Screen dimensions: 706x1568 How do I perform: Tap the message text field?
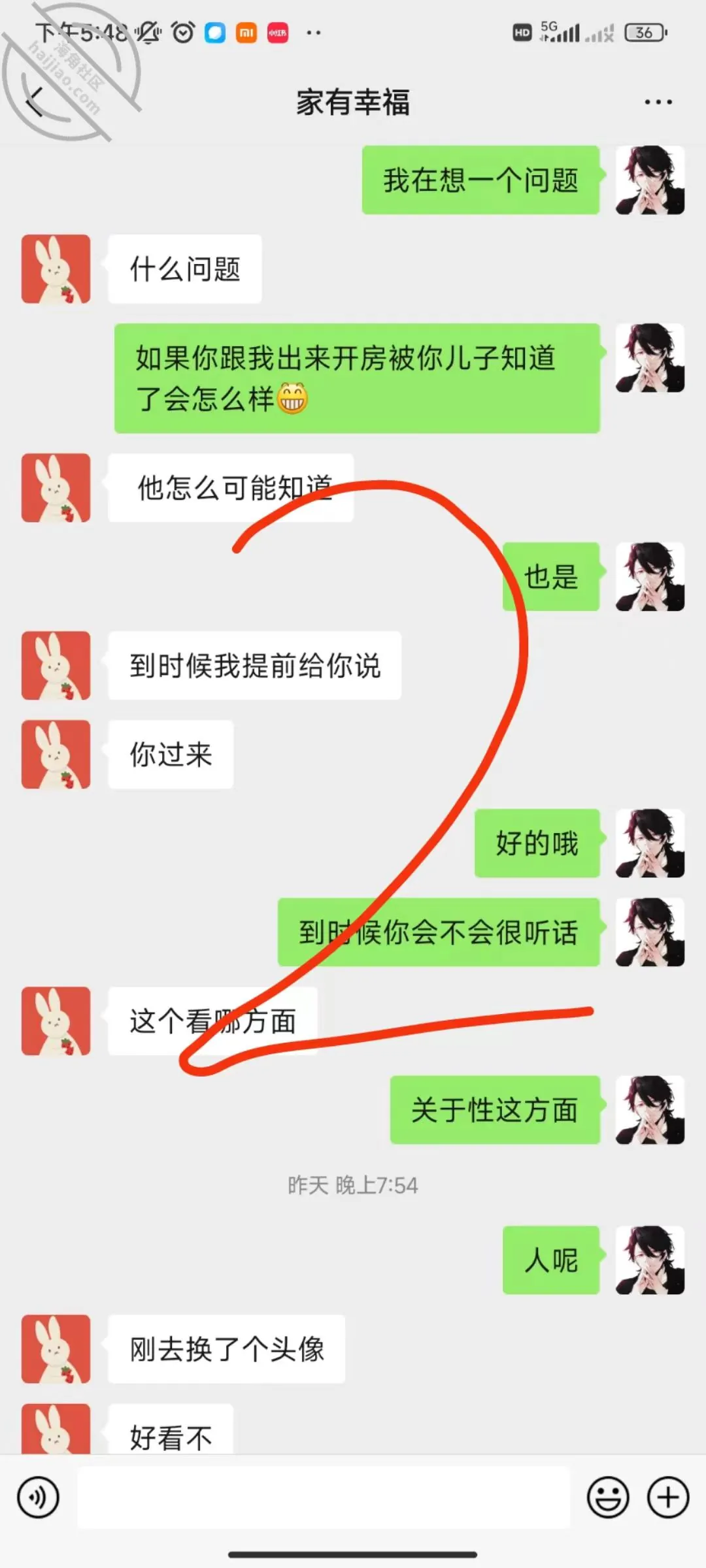click(x=324, y=1497)
